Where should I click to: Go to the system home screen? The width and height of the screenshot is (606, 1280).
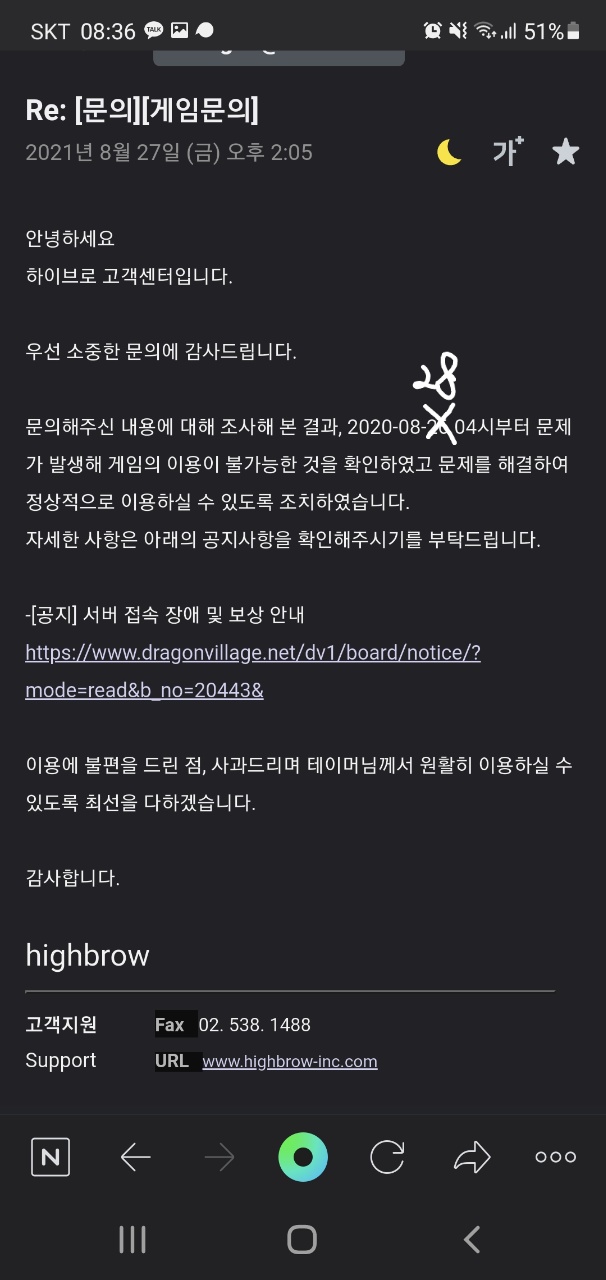[302, 1239]
